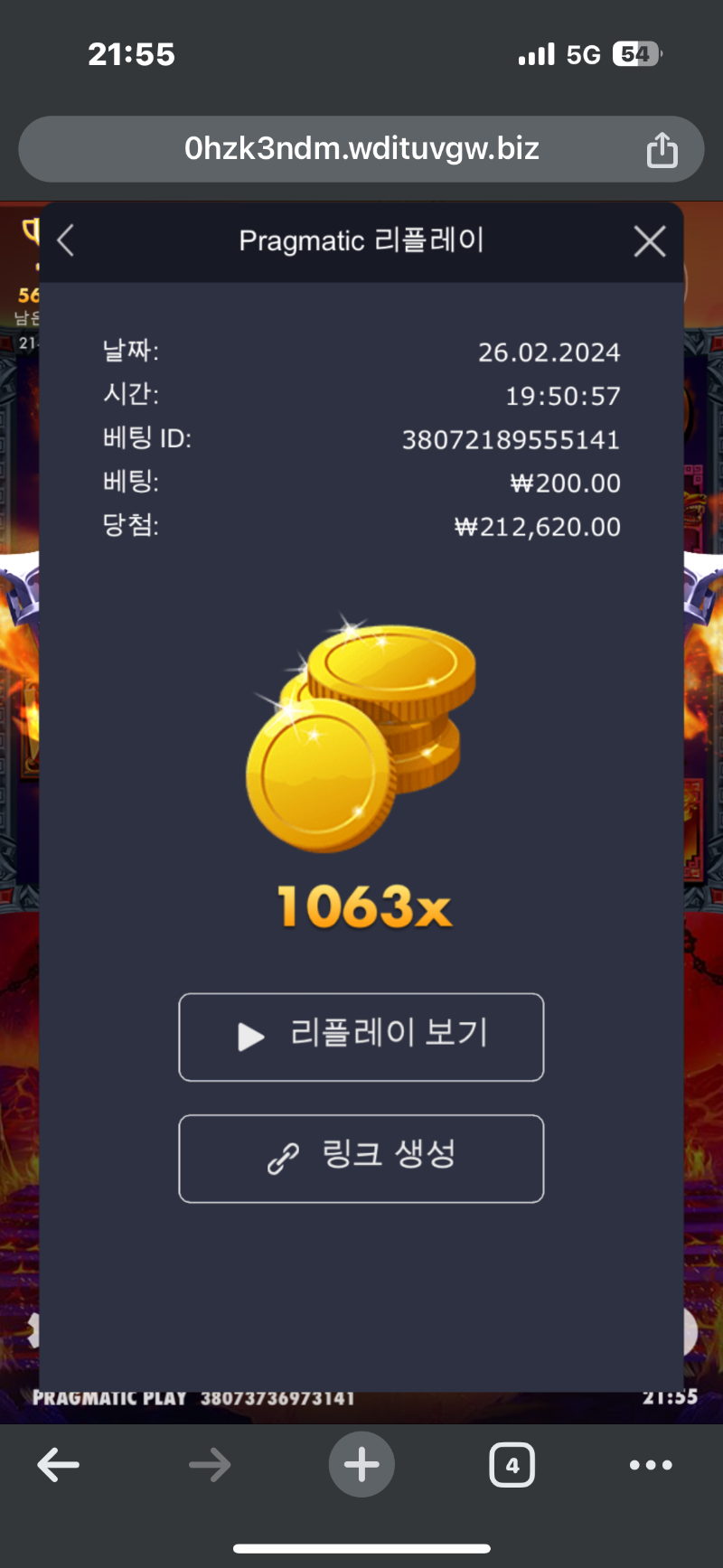This screenshot has width=723, height=1568.
Task: Share the page from the address bar
Action: click(662, 149)
